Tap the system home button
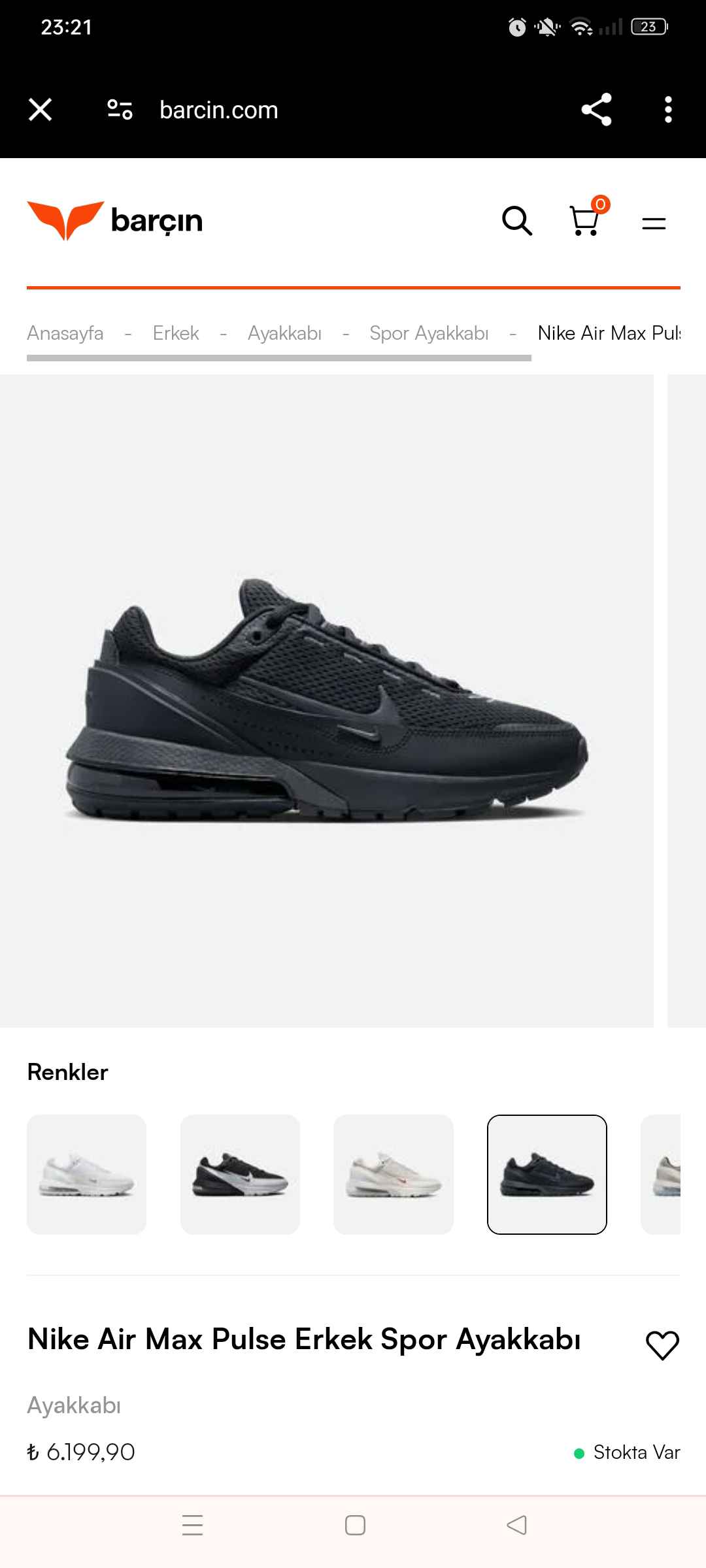706x1568 pixels. [x=355, y=1525]
